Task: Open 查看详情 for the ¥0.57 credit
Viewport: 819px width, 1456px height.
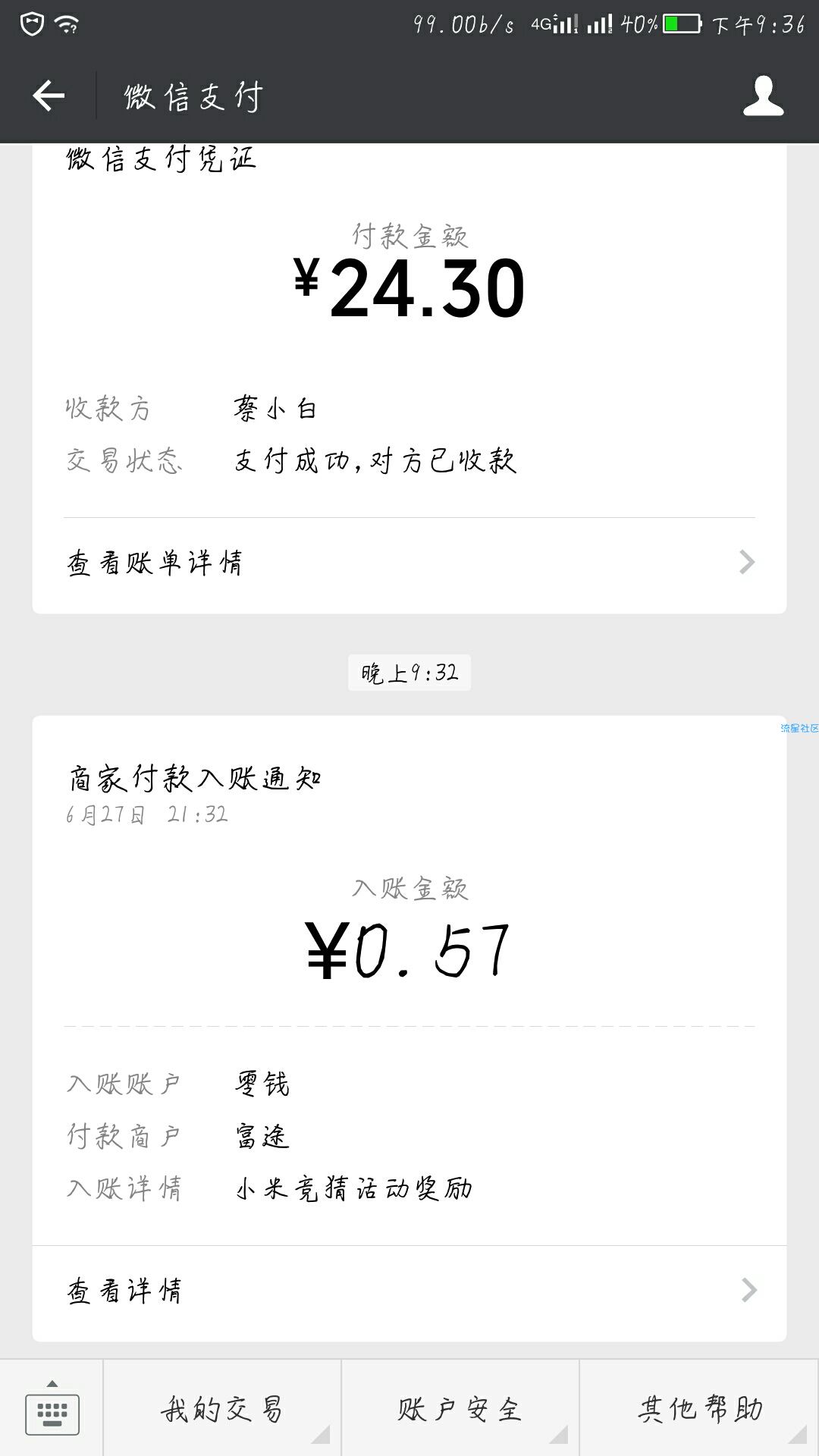Action: [x=409, y=1291]
